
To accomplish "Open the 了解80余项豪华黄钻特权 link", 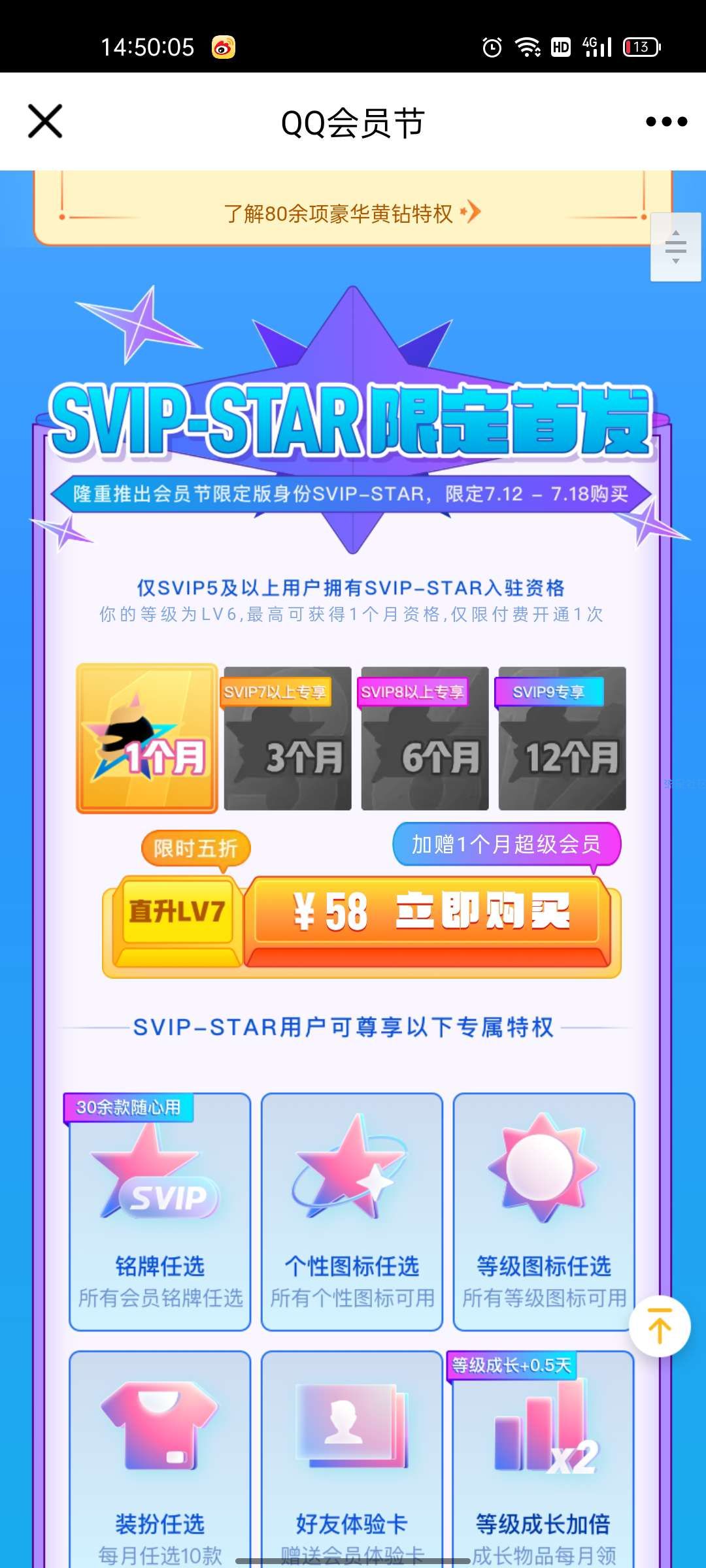I will click(x=352, y=213).
